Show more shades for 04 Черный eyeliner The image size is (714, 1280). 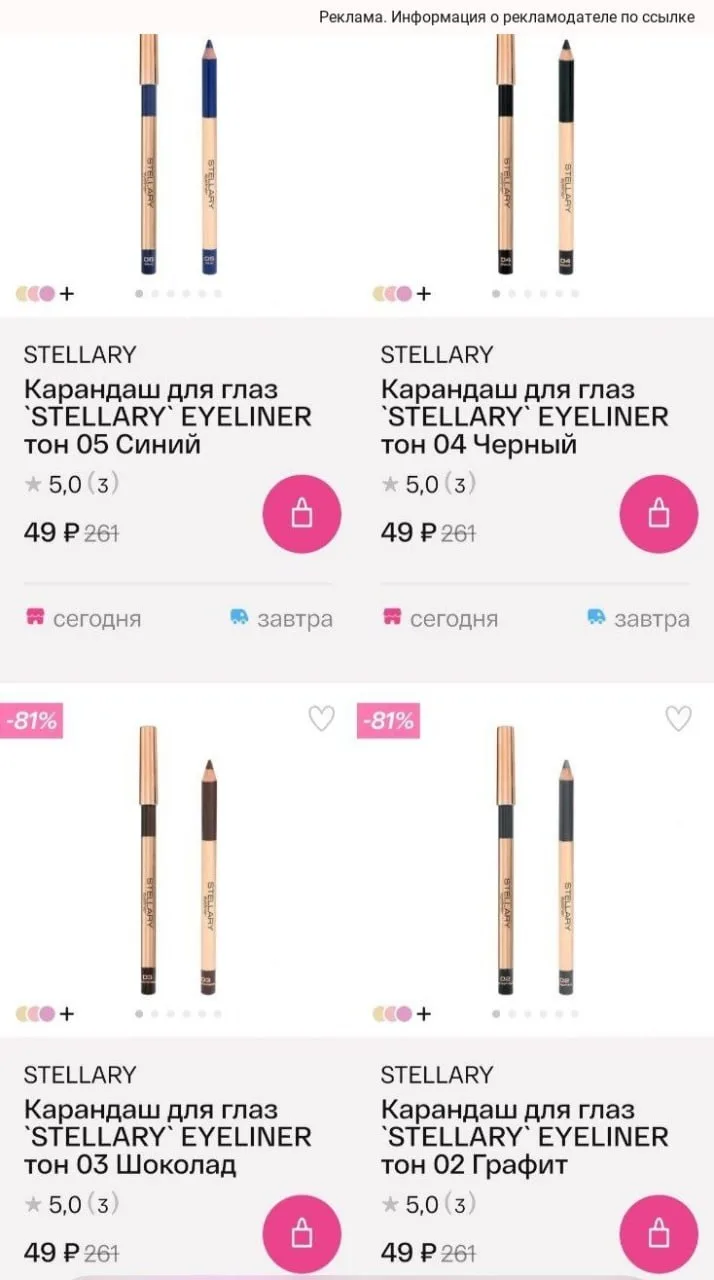click(402, 294)
